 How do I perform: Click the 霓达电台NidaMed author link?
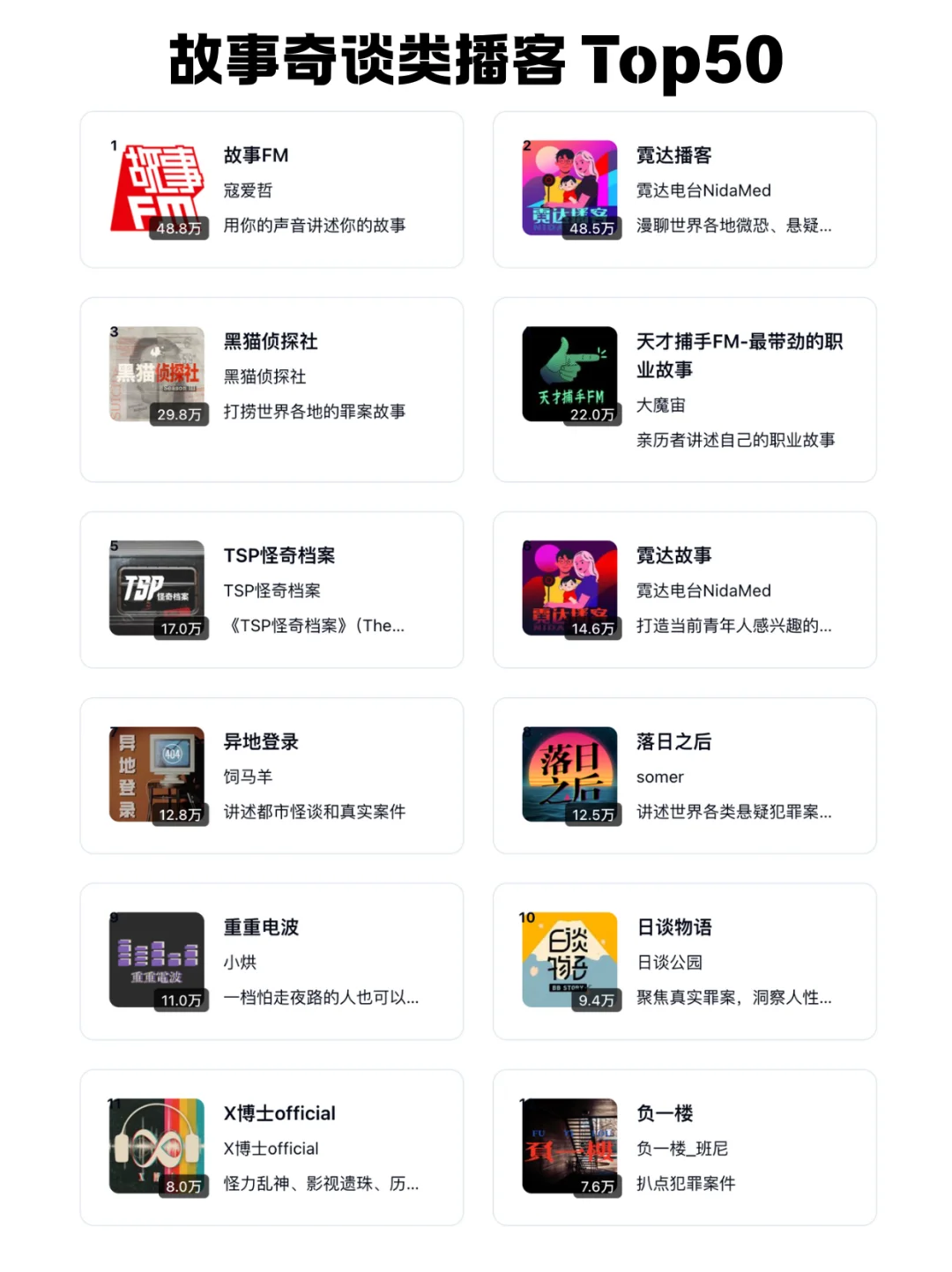tap(703, 190)
